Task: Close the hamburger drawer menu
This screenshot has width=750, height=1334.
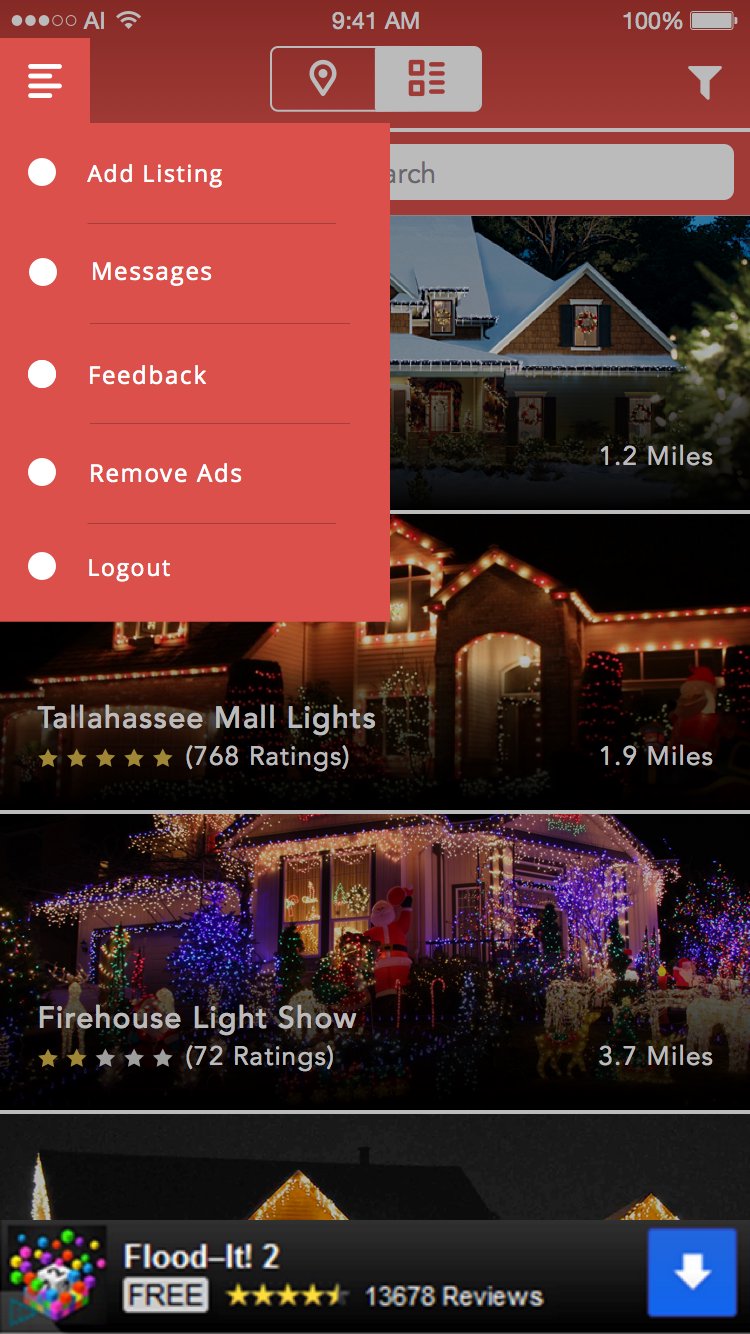Action: (x=45, y=81)
